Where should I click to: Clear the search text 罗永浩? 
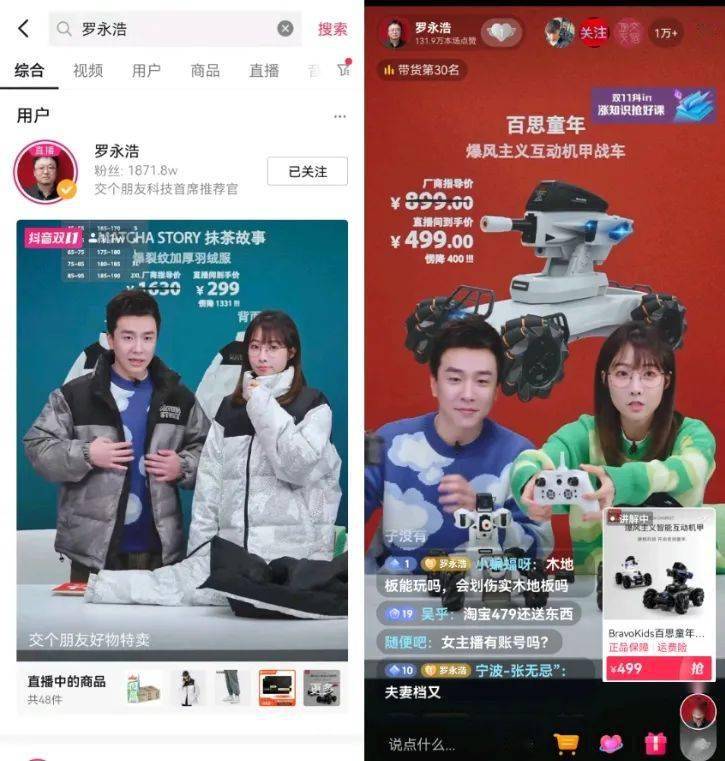tap(285, 29)
